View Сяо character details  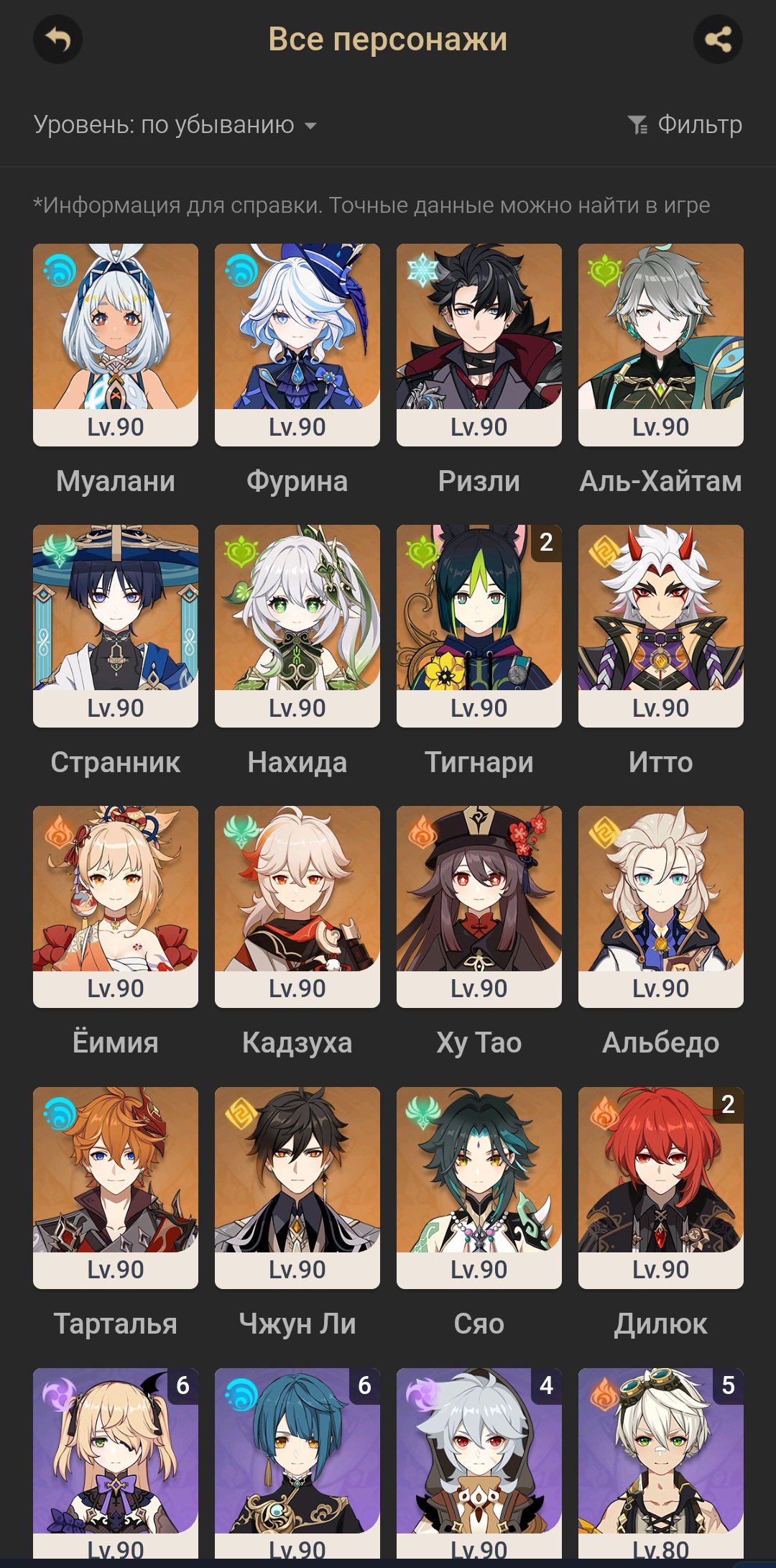click(x=479, y=1188)
